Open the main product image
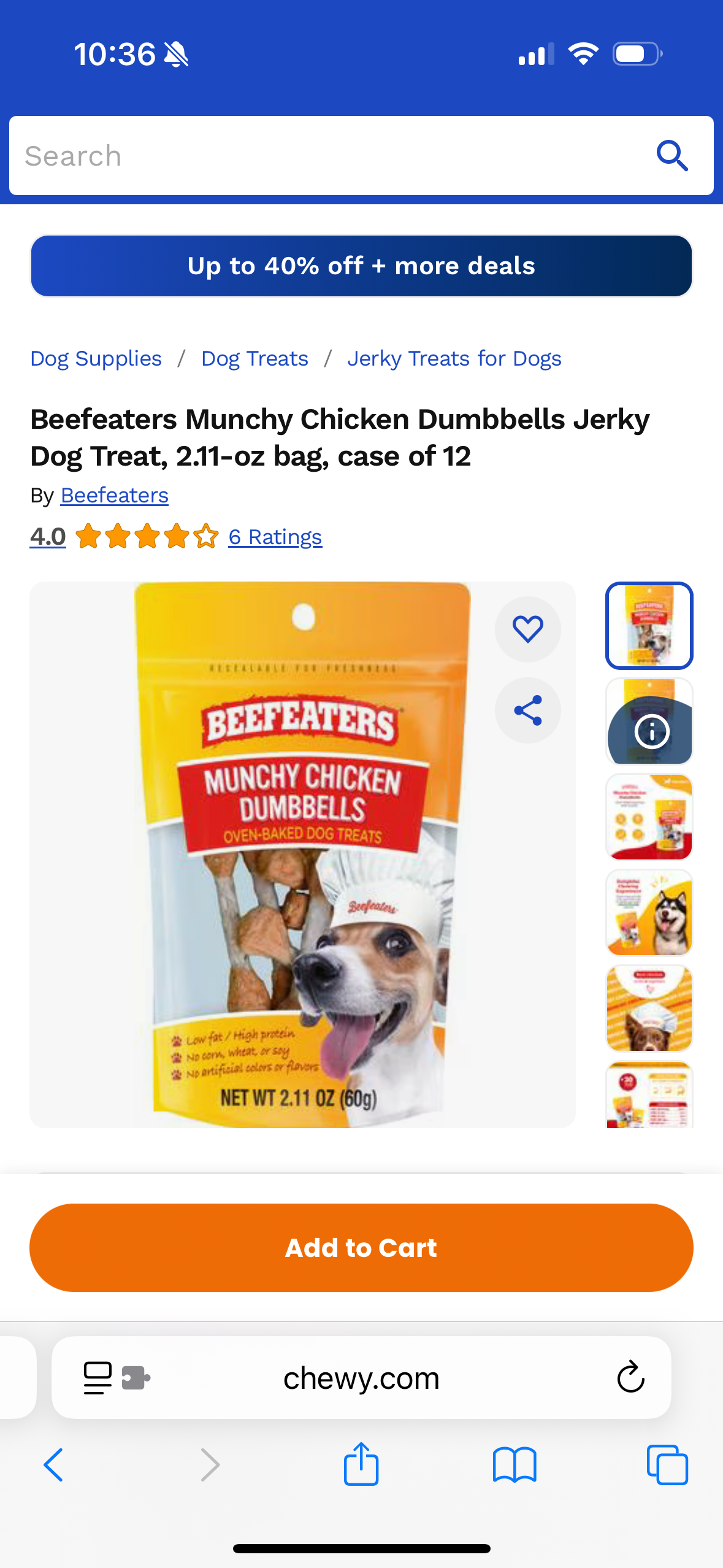Screen dimensions: 723x1568 coord(302,855)
